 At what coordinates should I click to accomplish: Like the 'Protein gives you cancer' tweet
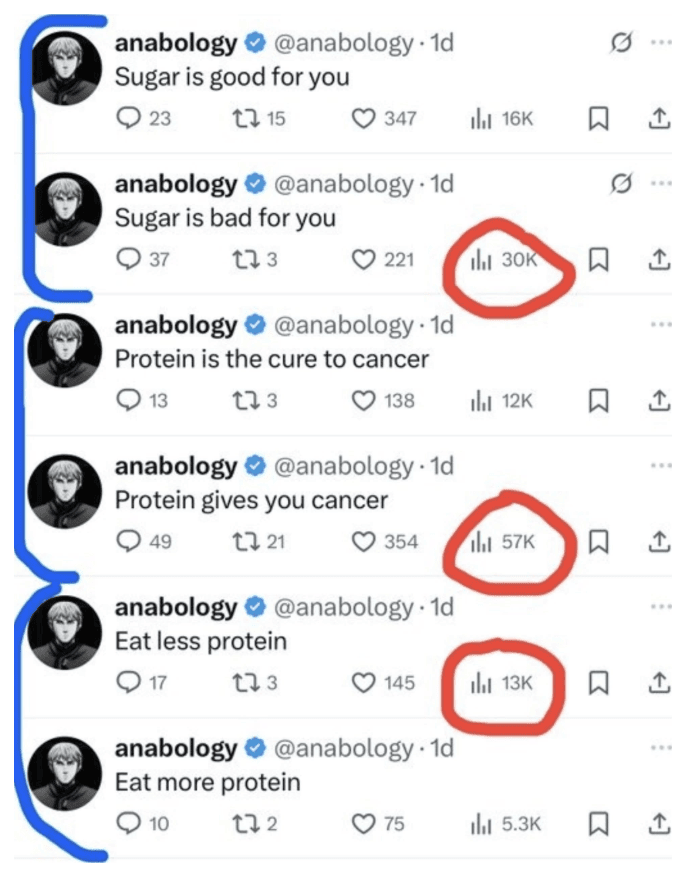click(362, 542)
